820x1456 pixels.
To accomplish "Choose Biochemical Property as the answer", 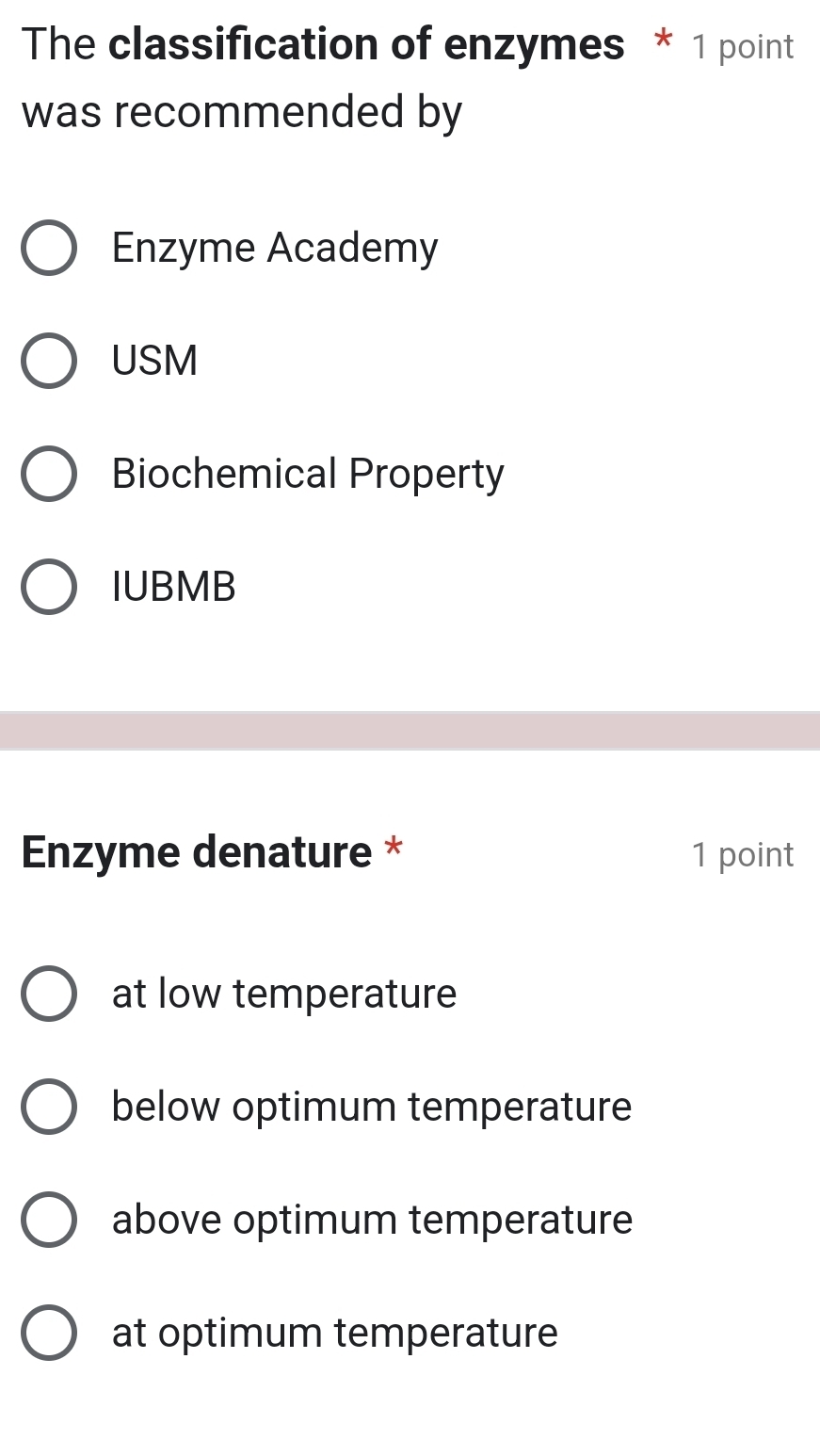I will coord(49,474).
